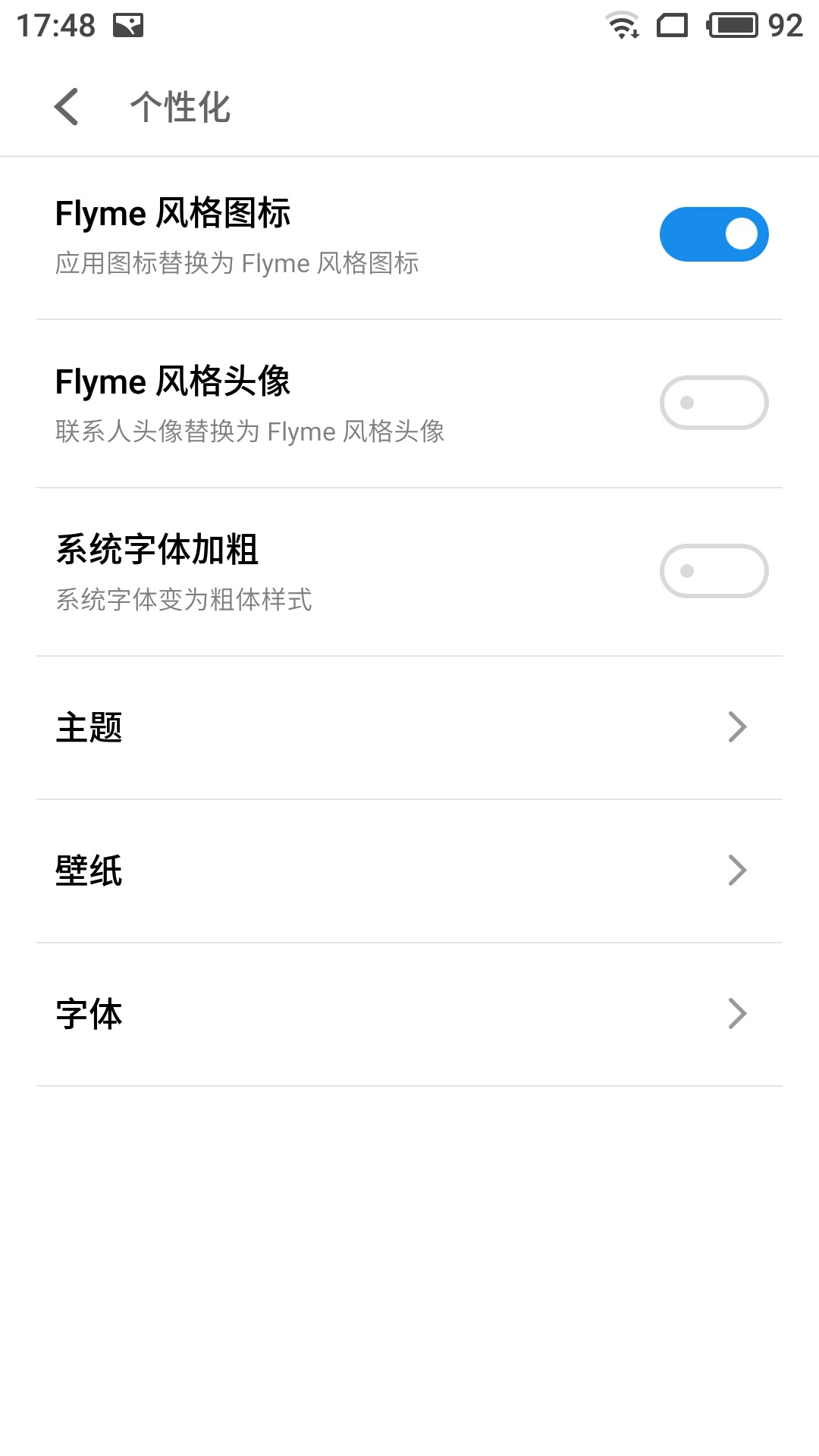The image size is (819, 1456).
Task: Tap the screenshot notification icon in status bar
Action: tap(127, 25)
